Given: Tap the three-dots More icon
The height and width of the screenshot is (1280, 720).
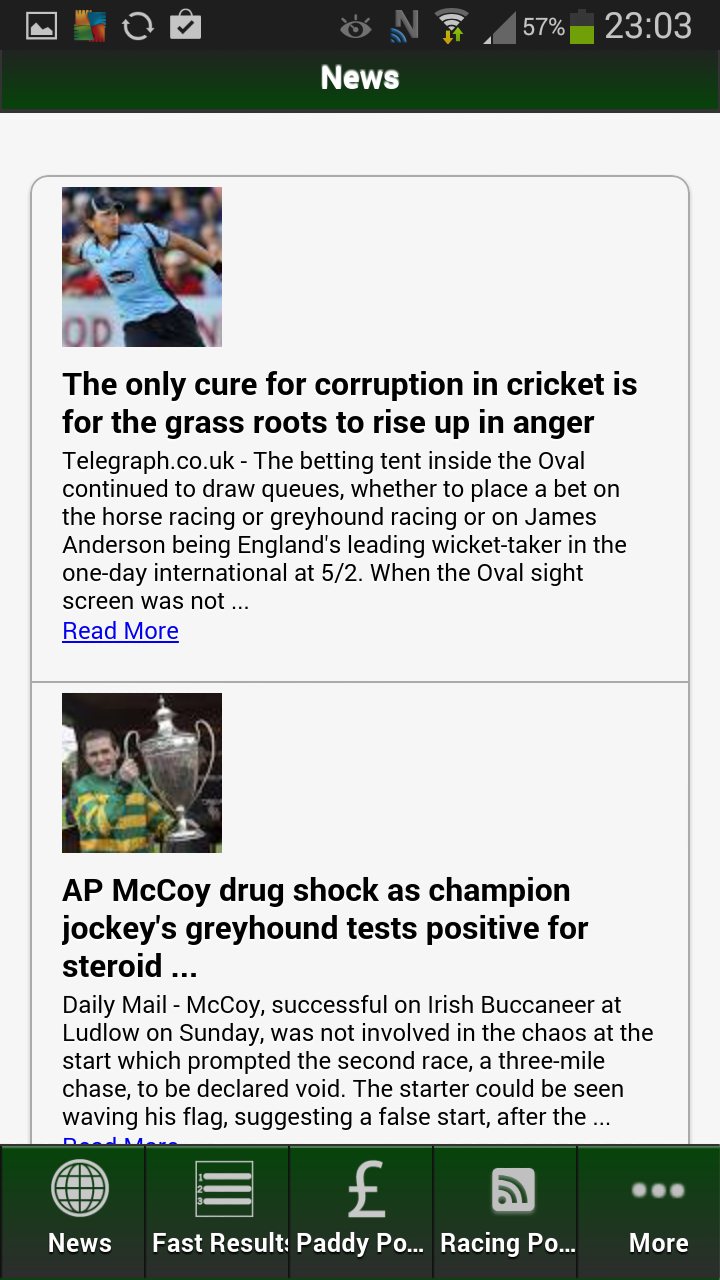Looking at the screenshot, I should click(x=658, y=1190).
